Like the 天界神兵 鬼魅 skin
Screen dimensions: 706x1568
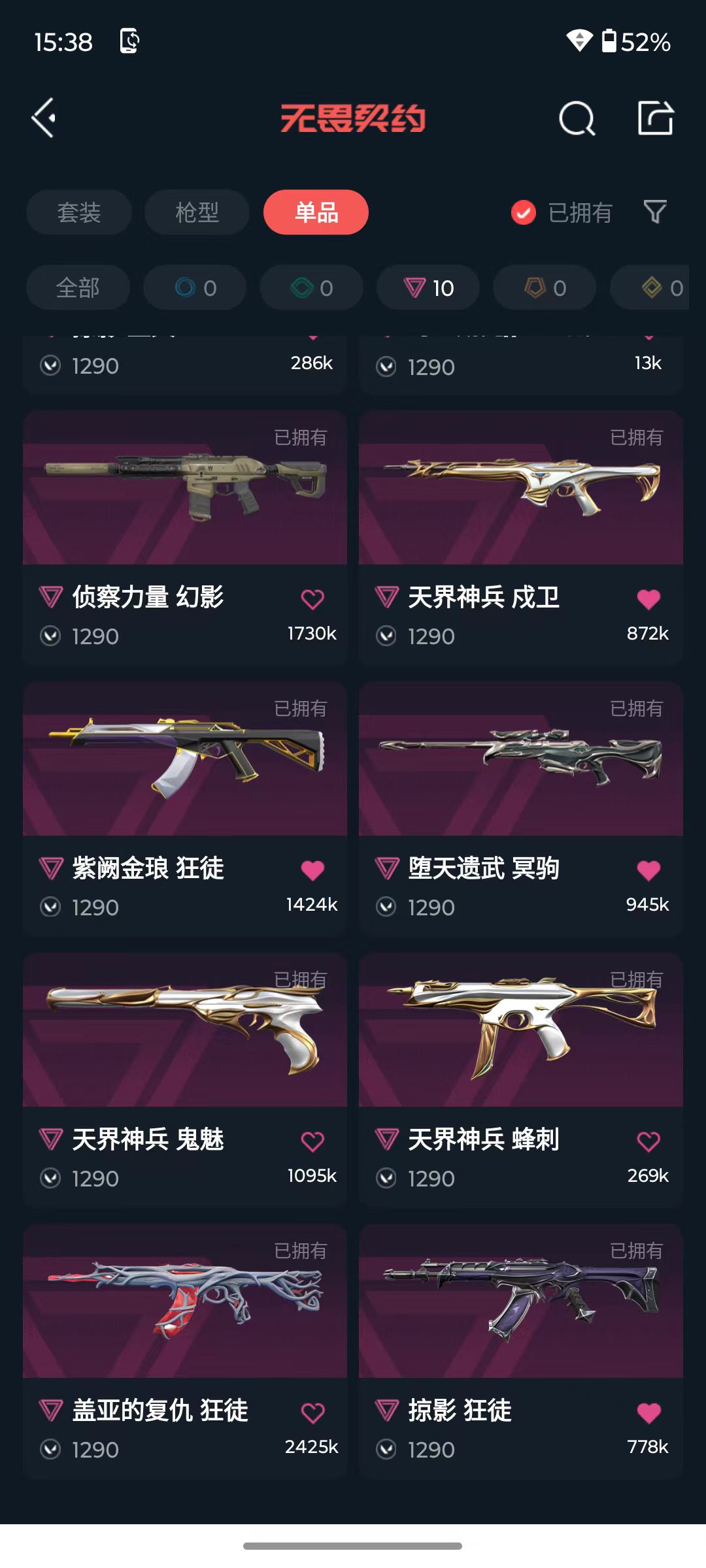312,1141
